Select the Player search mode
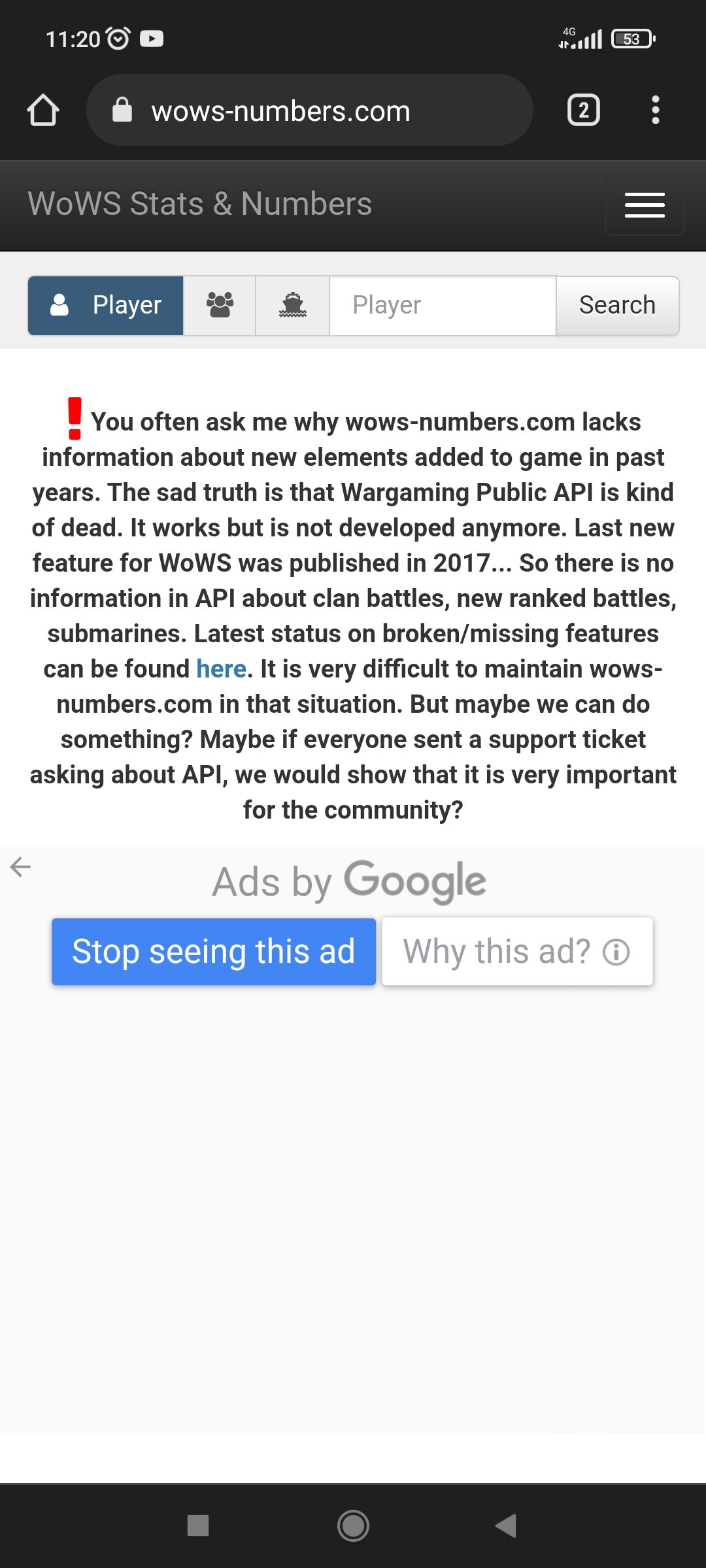This screenshot has height=1568, width=706. click(x=105, y=305)
